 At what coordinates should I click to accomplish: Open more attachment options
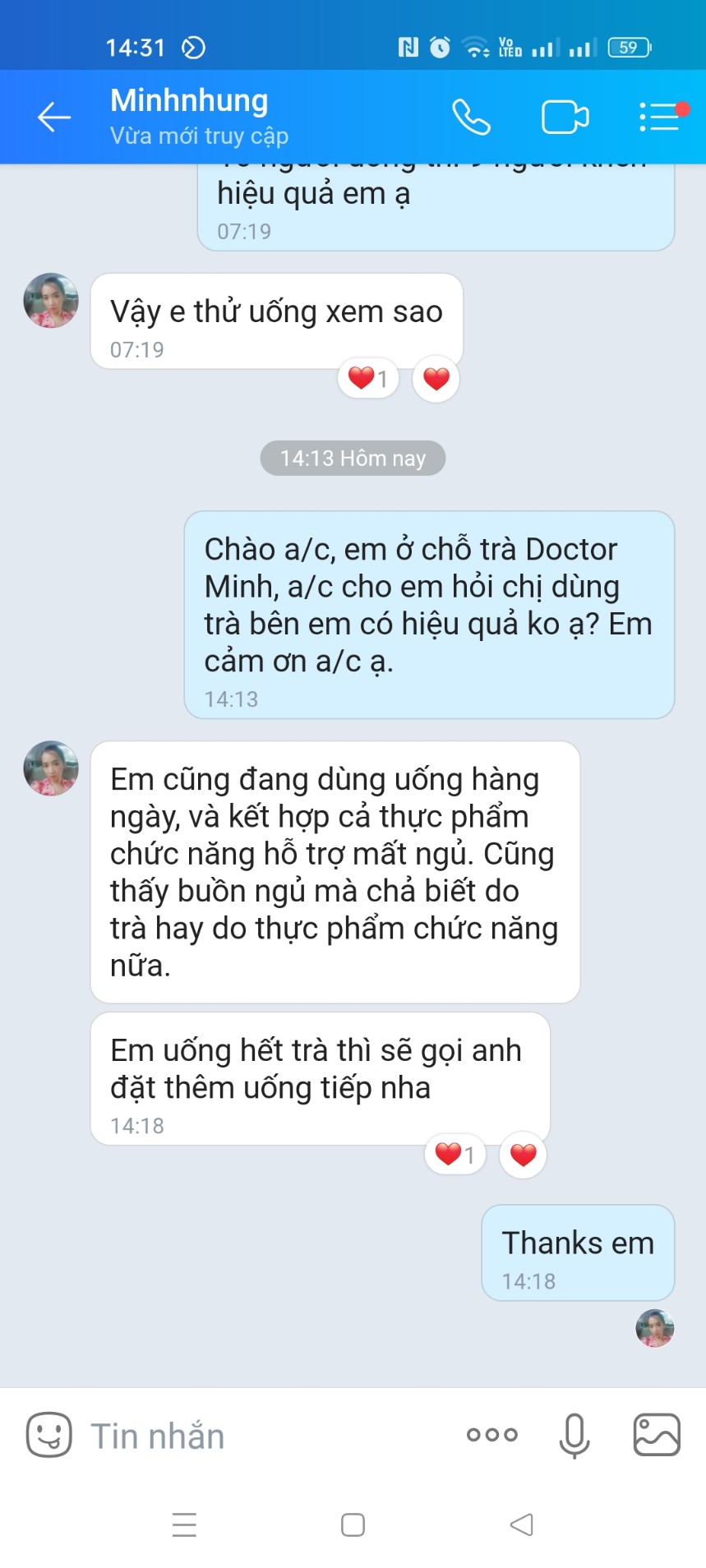tap(491, 1435)
